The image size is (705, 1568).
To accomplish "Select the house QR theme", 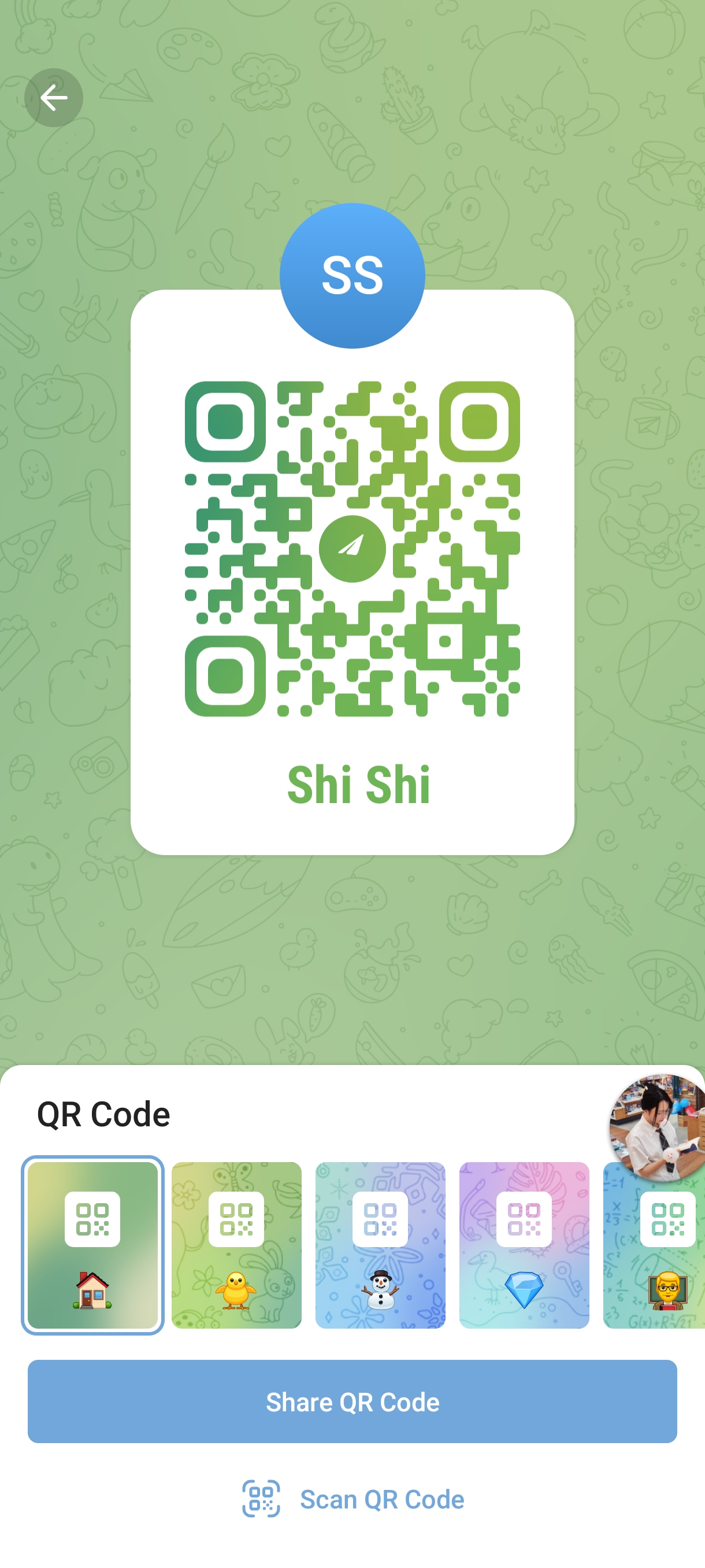I will click(x=92, y=1244).
